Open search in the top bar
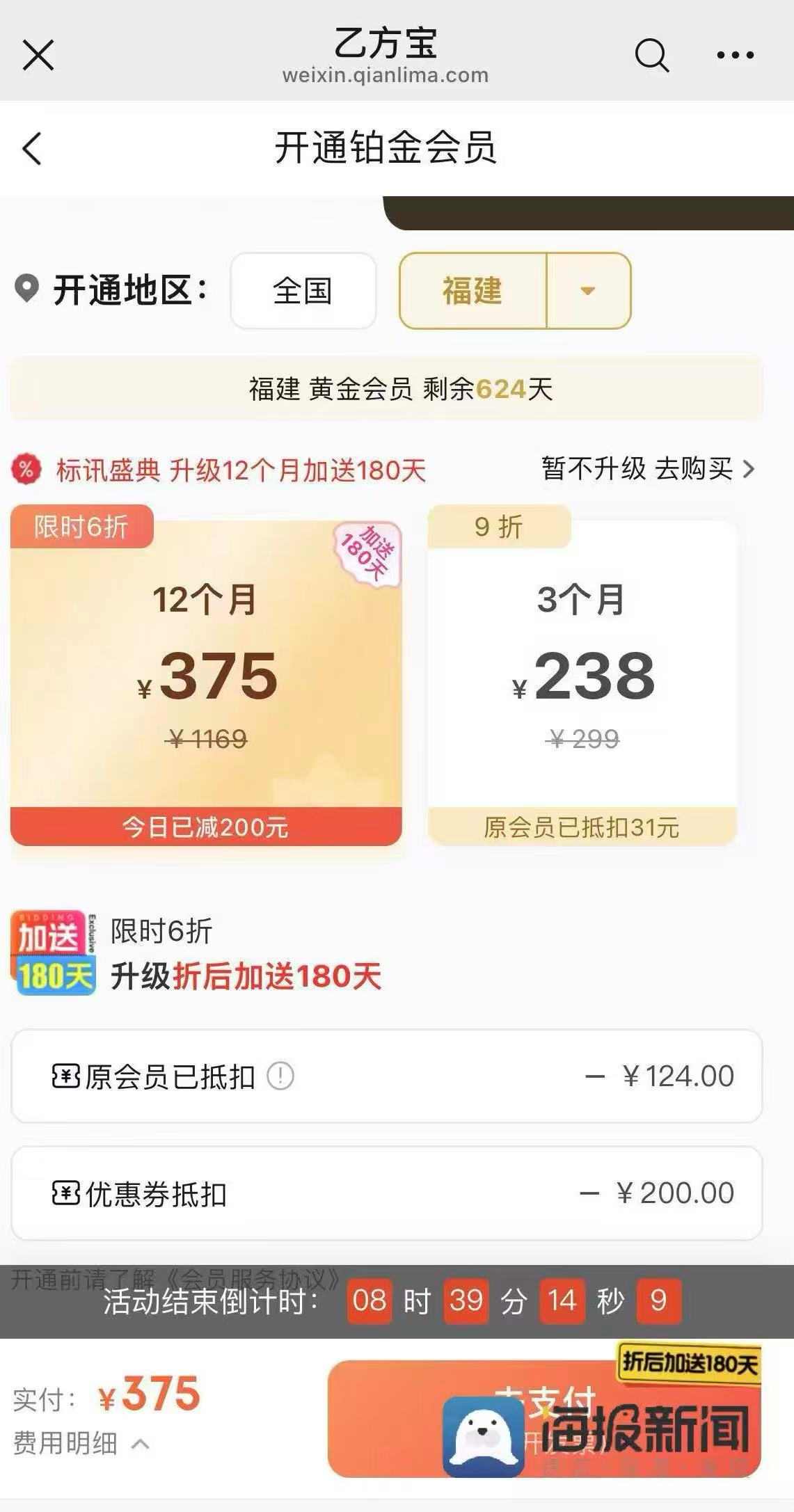 click(651, 55)
